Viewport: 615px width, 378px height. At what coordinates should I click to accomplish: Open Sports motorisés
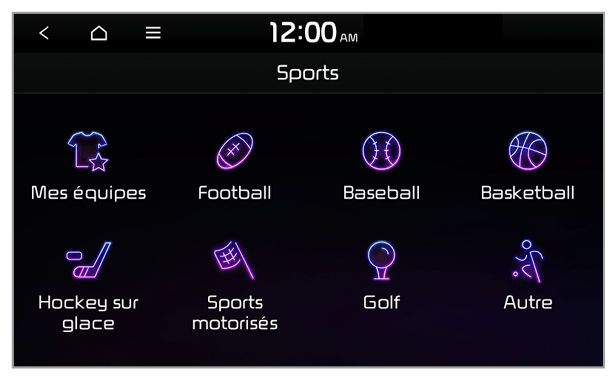235,286
